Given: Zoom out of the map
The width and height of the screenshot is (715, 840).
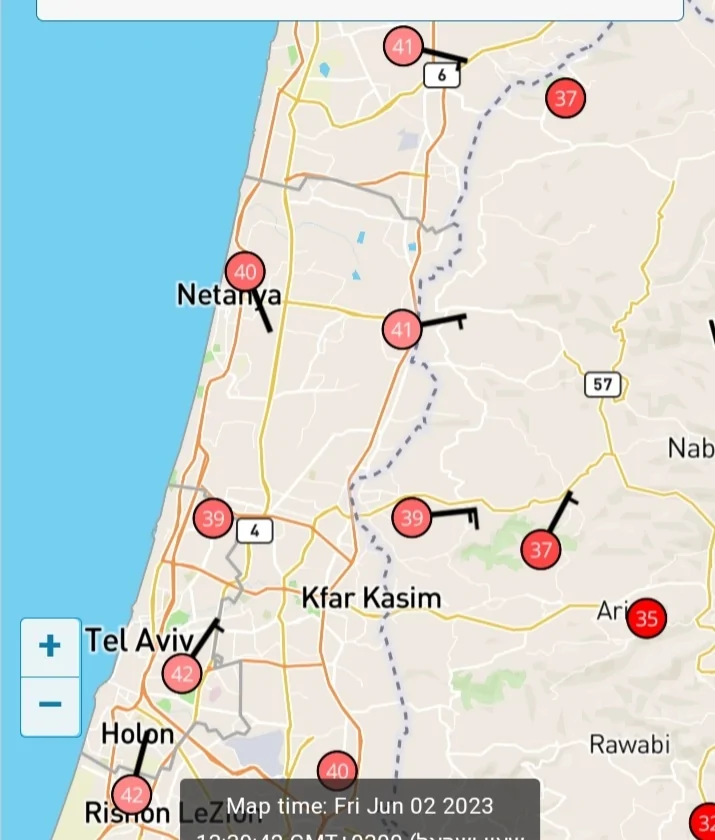Looking at the screenshot, I should [50, 705].
